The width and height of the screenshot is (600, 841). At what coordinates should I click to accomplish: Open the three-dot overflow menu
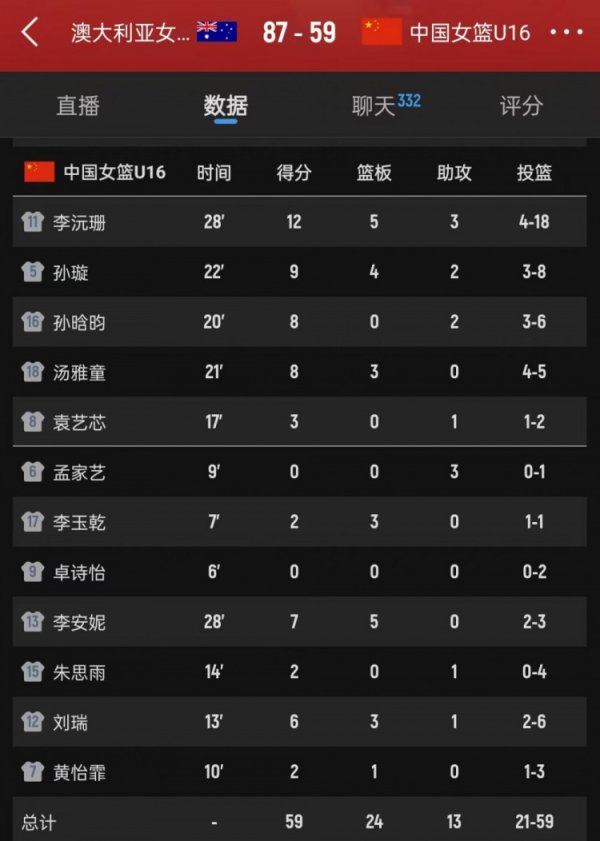(x=566, y=33)
